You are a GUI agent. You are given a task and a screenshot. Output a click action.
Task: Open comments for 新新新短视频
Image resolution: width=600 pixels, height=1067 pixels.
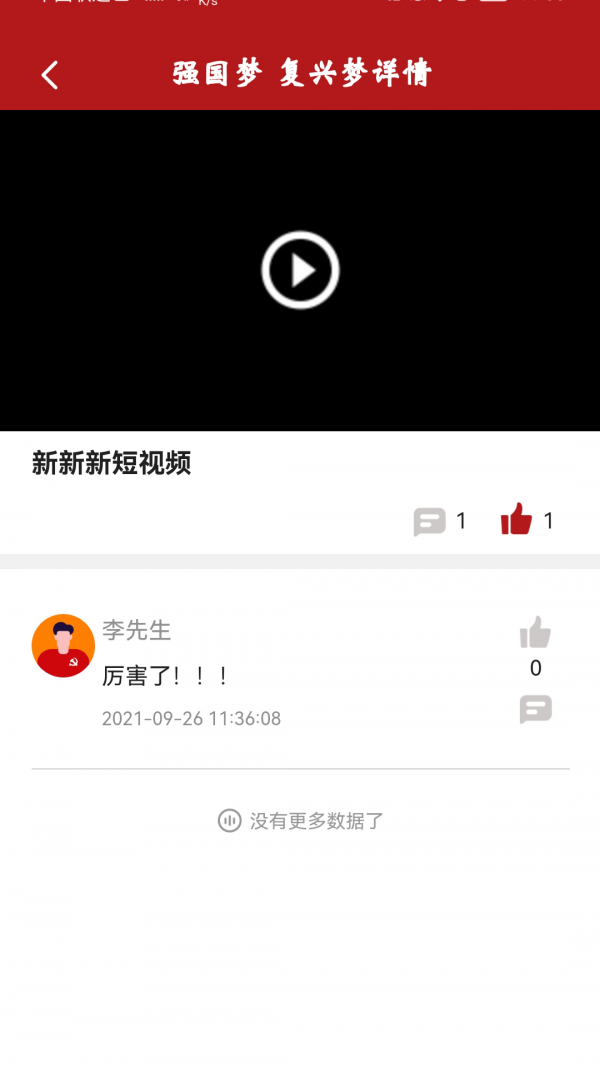pos(430,521)
